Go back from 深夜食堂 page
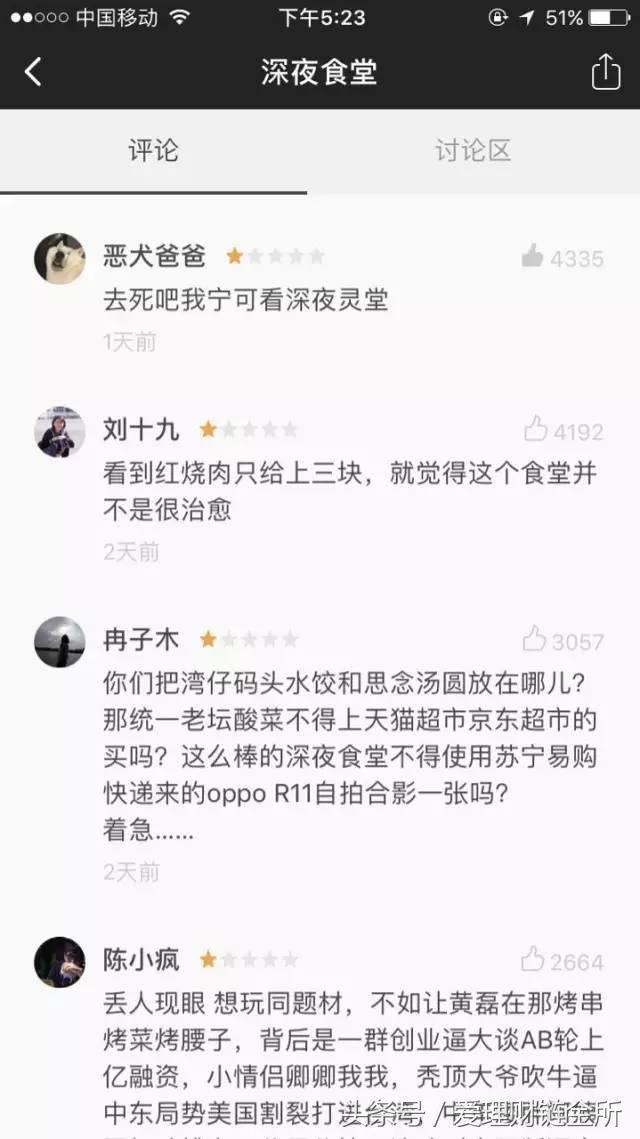Viewport: 640px width, 1139px height. [33, 72]
